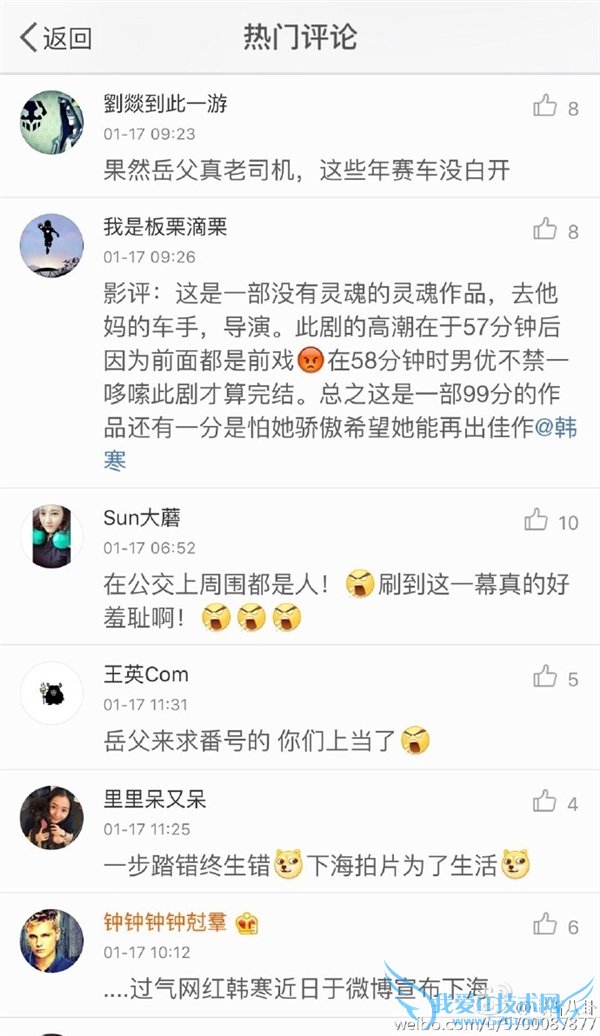Open 王英Com's avatar
The width and height of the screenshot is (600, 1036).
pos(51,692)
